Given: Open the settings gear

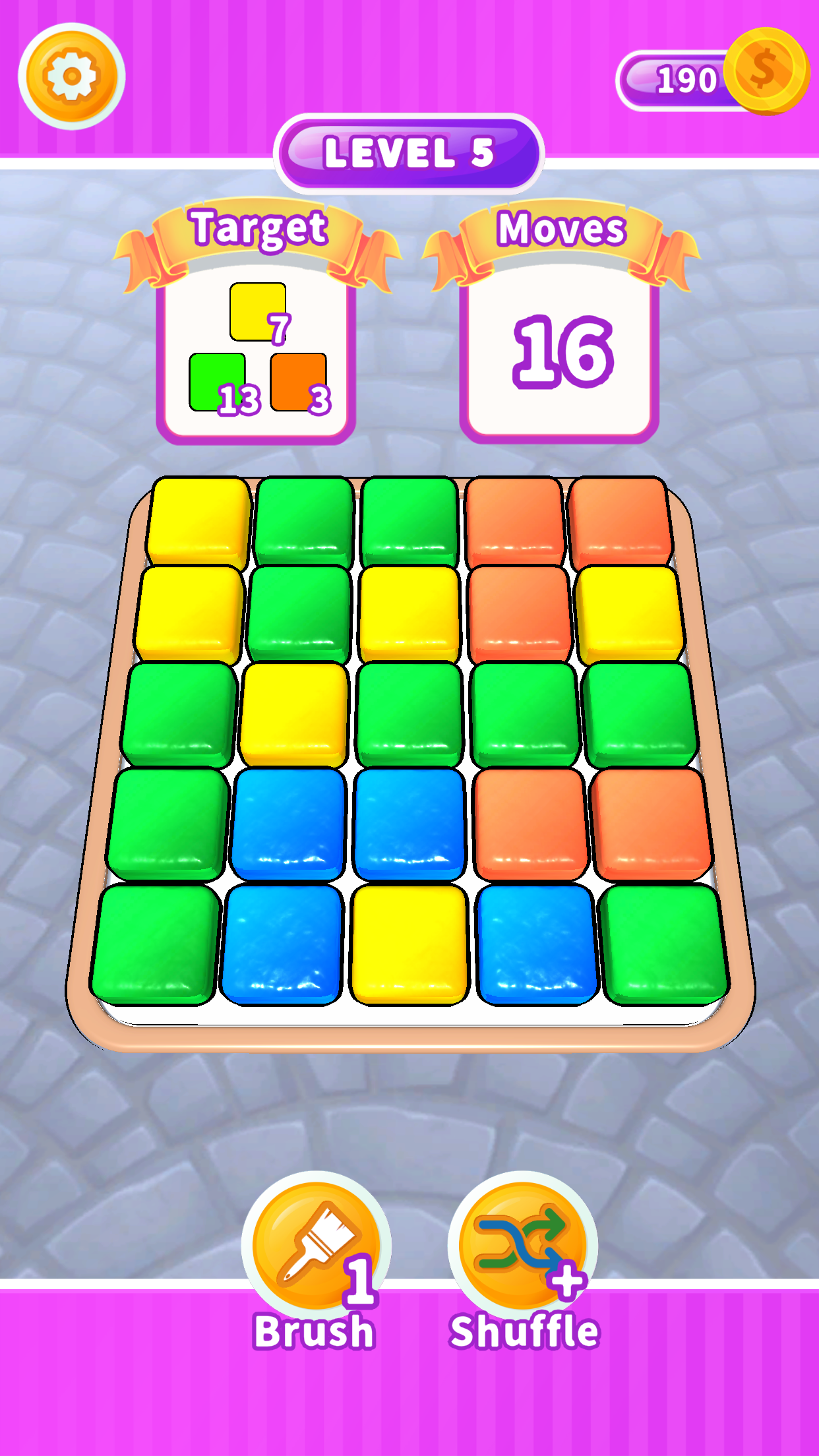Looking at the screenshot, I should [71, 76].
